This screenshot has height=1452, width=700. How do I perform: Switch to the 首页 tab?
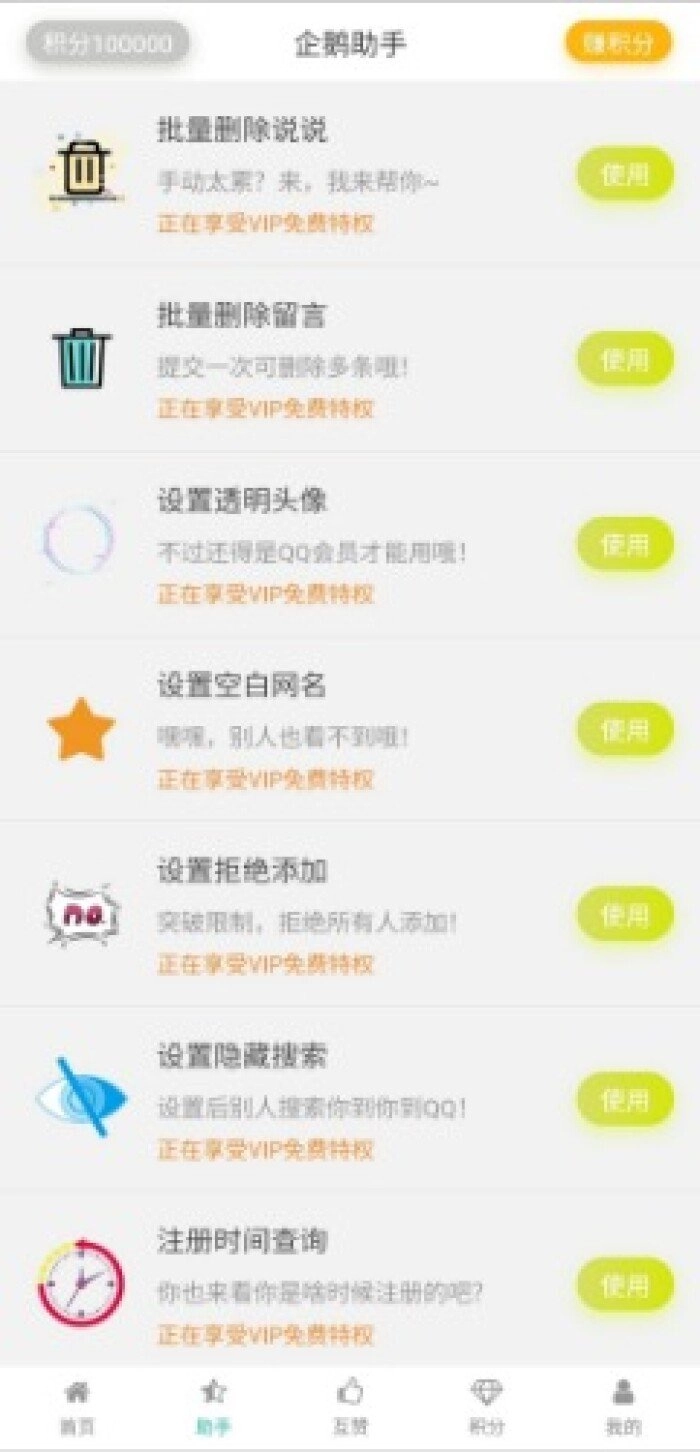[76, 1406]
